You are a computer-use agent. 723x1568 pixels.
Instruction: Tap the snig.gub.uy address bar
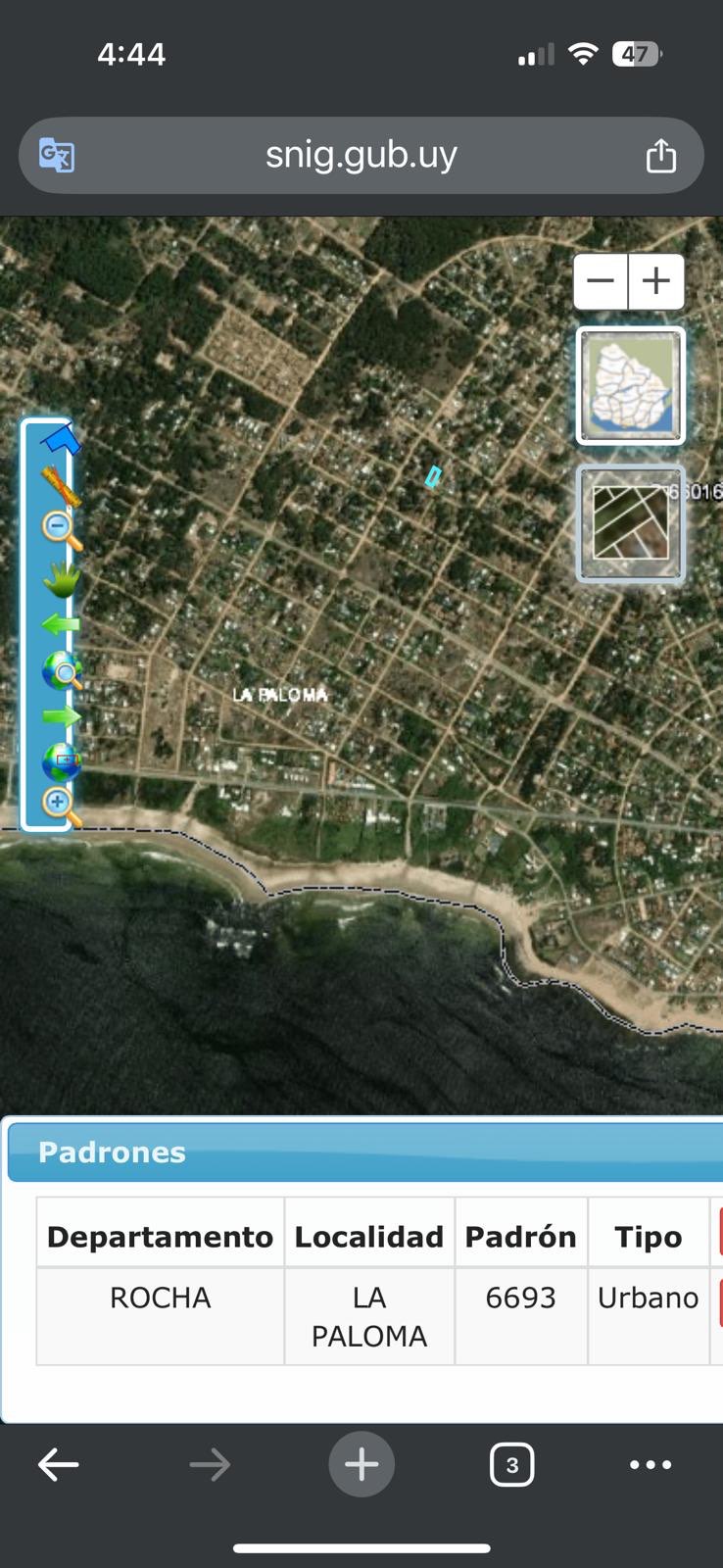click(x=361, y=155)
